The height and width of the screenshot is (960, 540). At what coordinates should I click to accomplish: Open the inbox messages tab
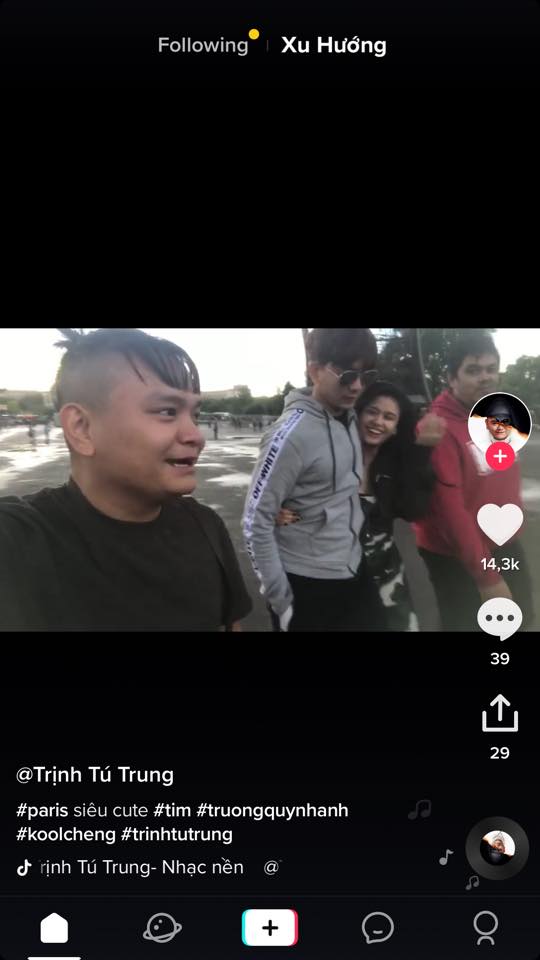pyautogui.click(x=378, y=928)
